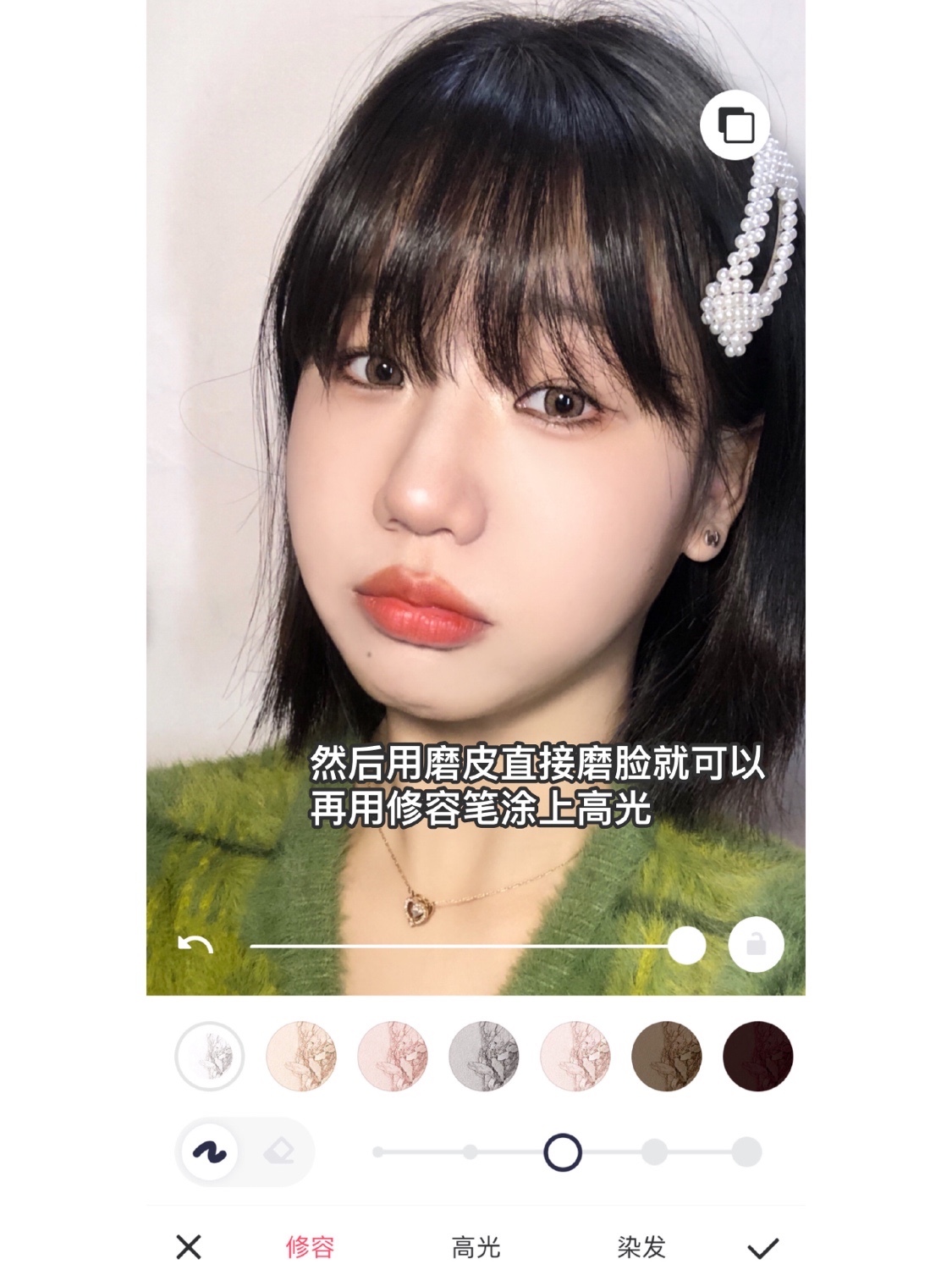
Task: Select the brush draw tool
Action: click(x=210, y=1152)
